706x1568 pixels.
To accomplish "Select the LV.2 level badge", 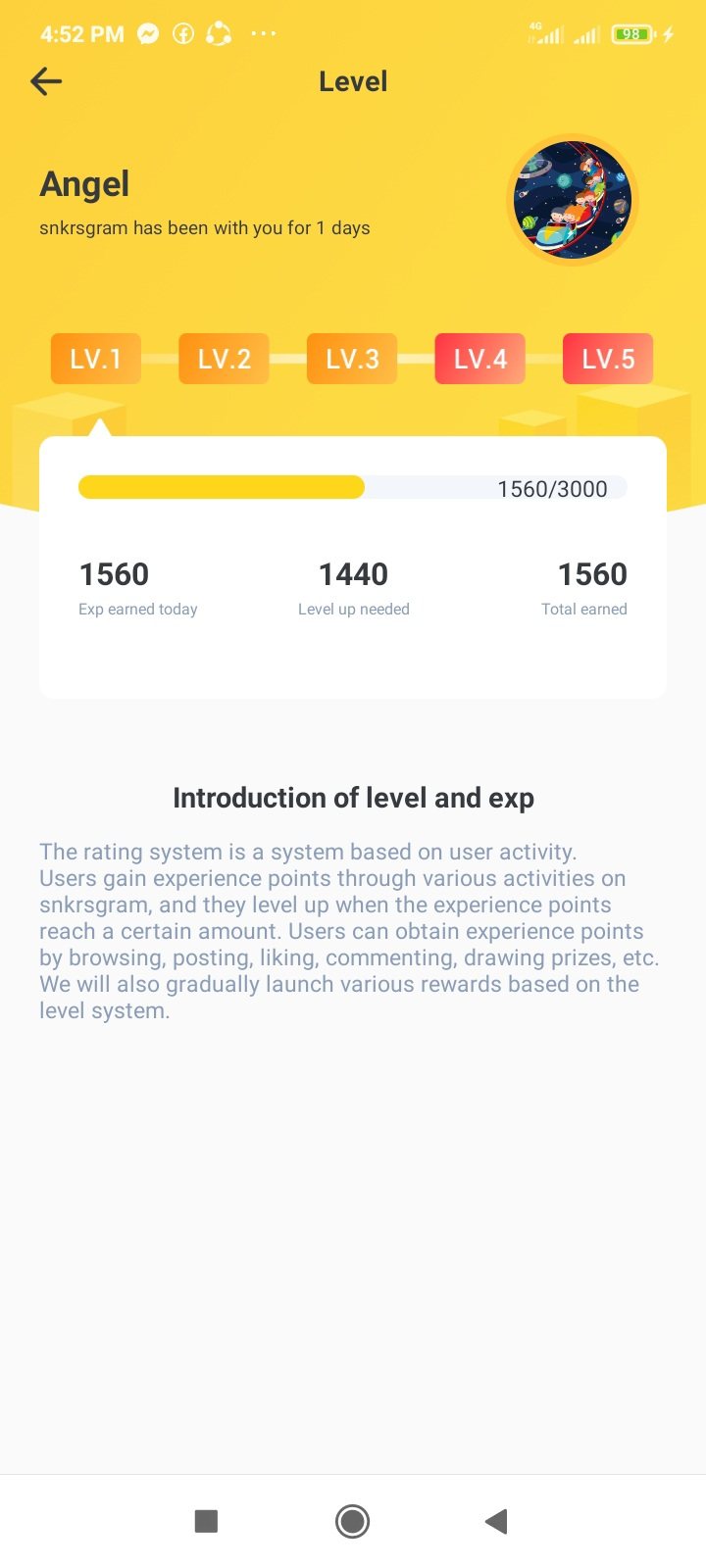I will point(224,359).
